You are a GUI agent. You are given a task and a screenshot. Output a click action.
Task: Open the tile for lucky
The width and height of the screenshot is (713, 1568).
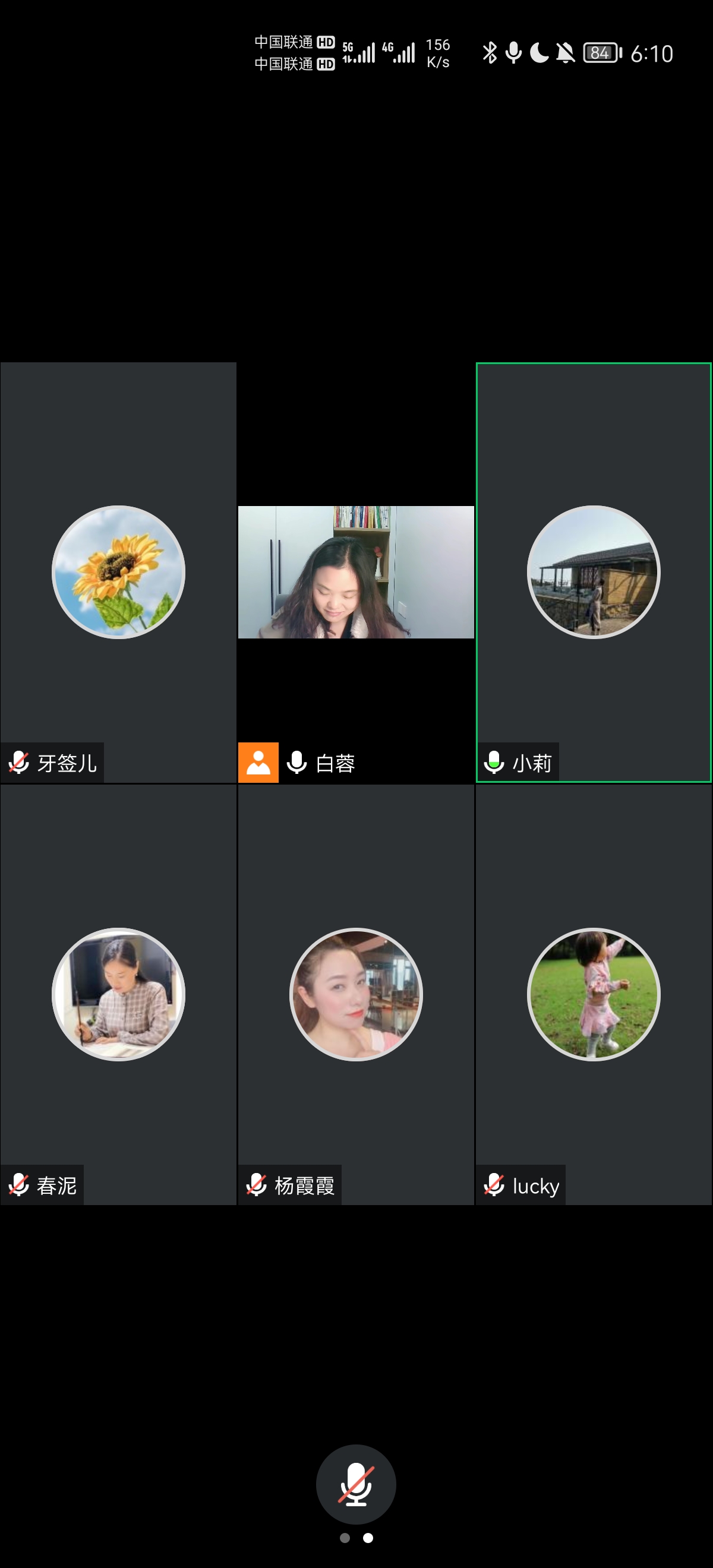(x=594, y=994)
